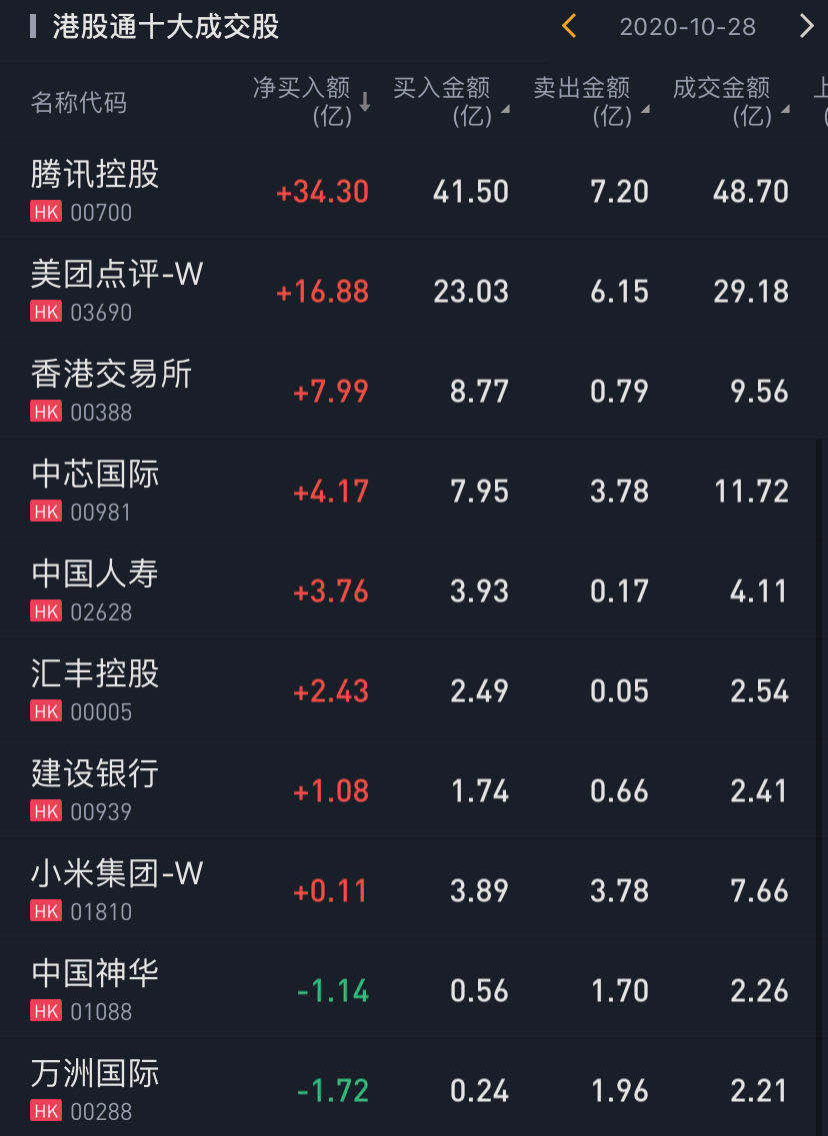Go to the previous date
Screen dimensions: 828x1136
click(x=569, y=26)
